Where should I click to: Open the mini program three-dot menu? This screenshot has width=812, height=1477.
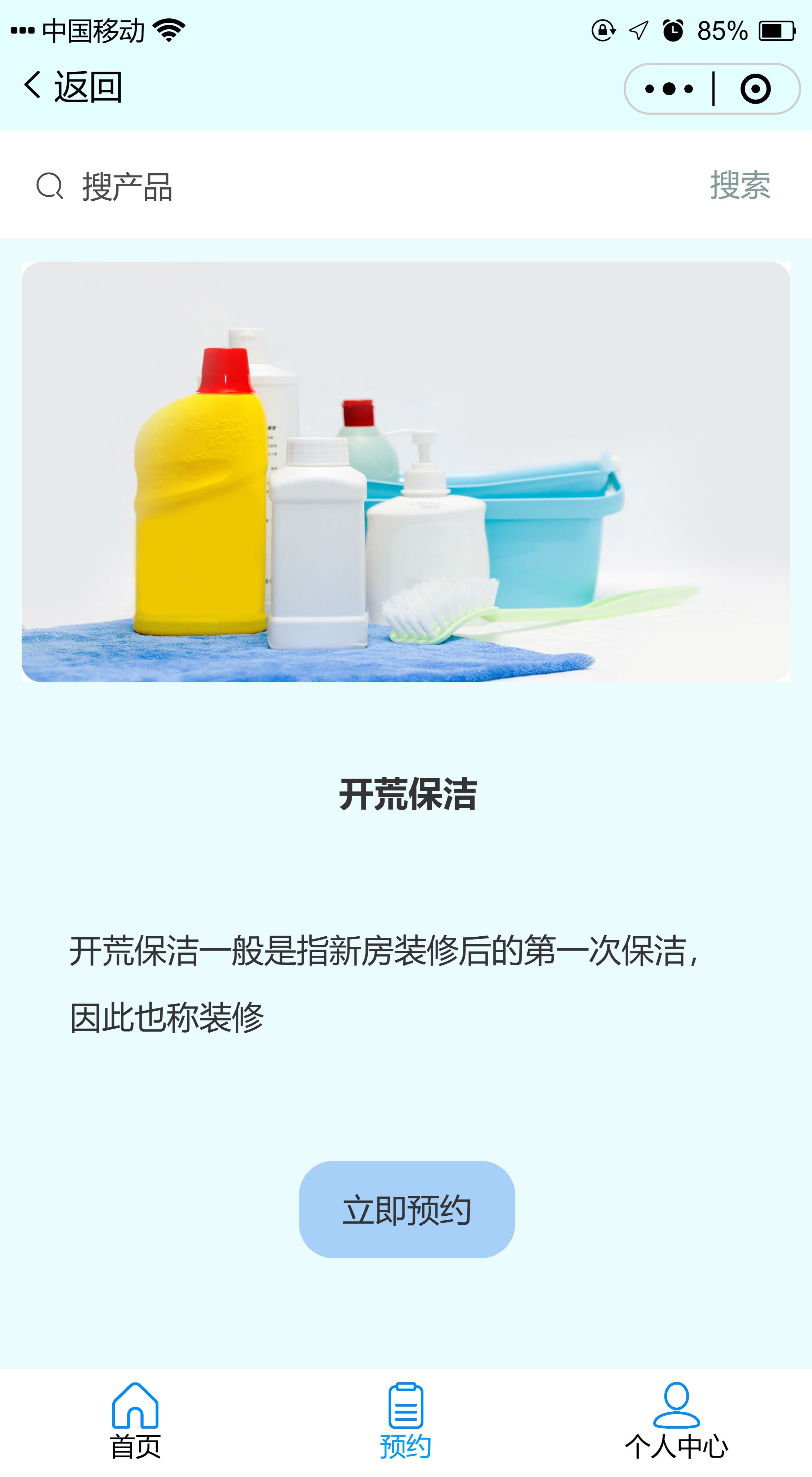pyautogui.click(x=669, y=89)
